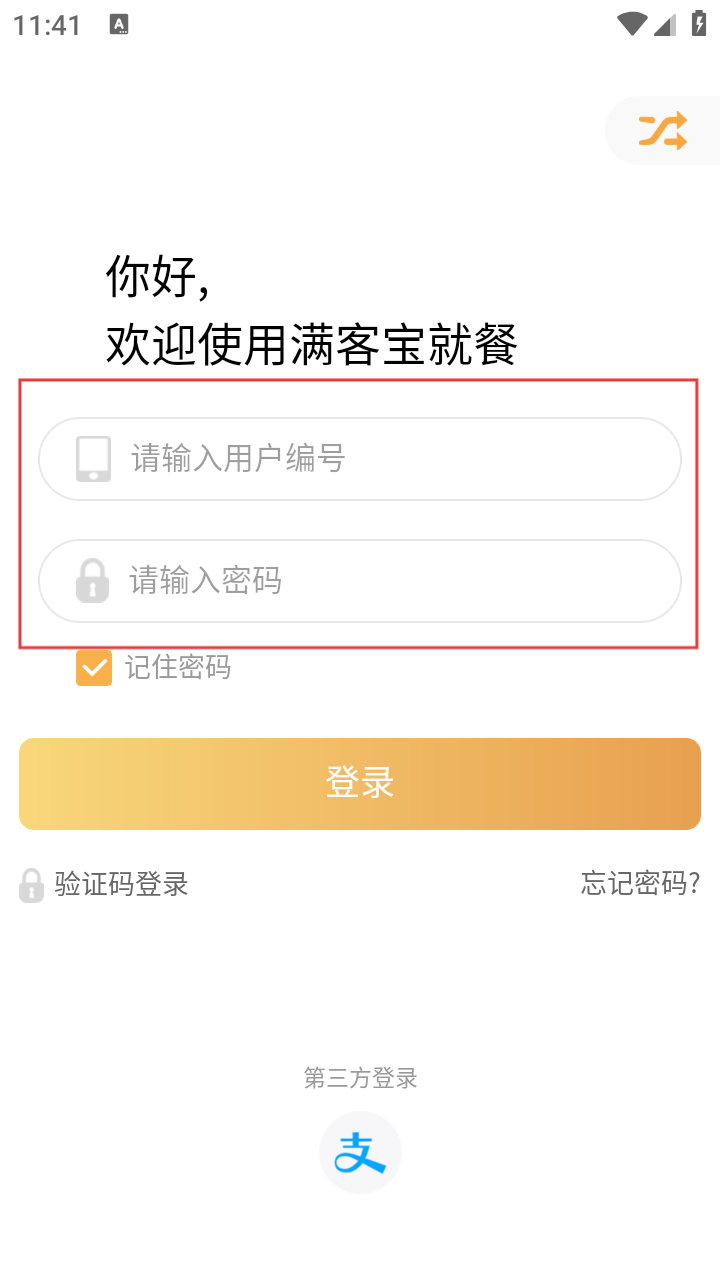Image resolution: width=720 pixels, height=1280 pixels.
Task: Log in with the Alipay icon
Action: click(360, 1152)
